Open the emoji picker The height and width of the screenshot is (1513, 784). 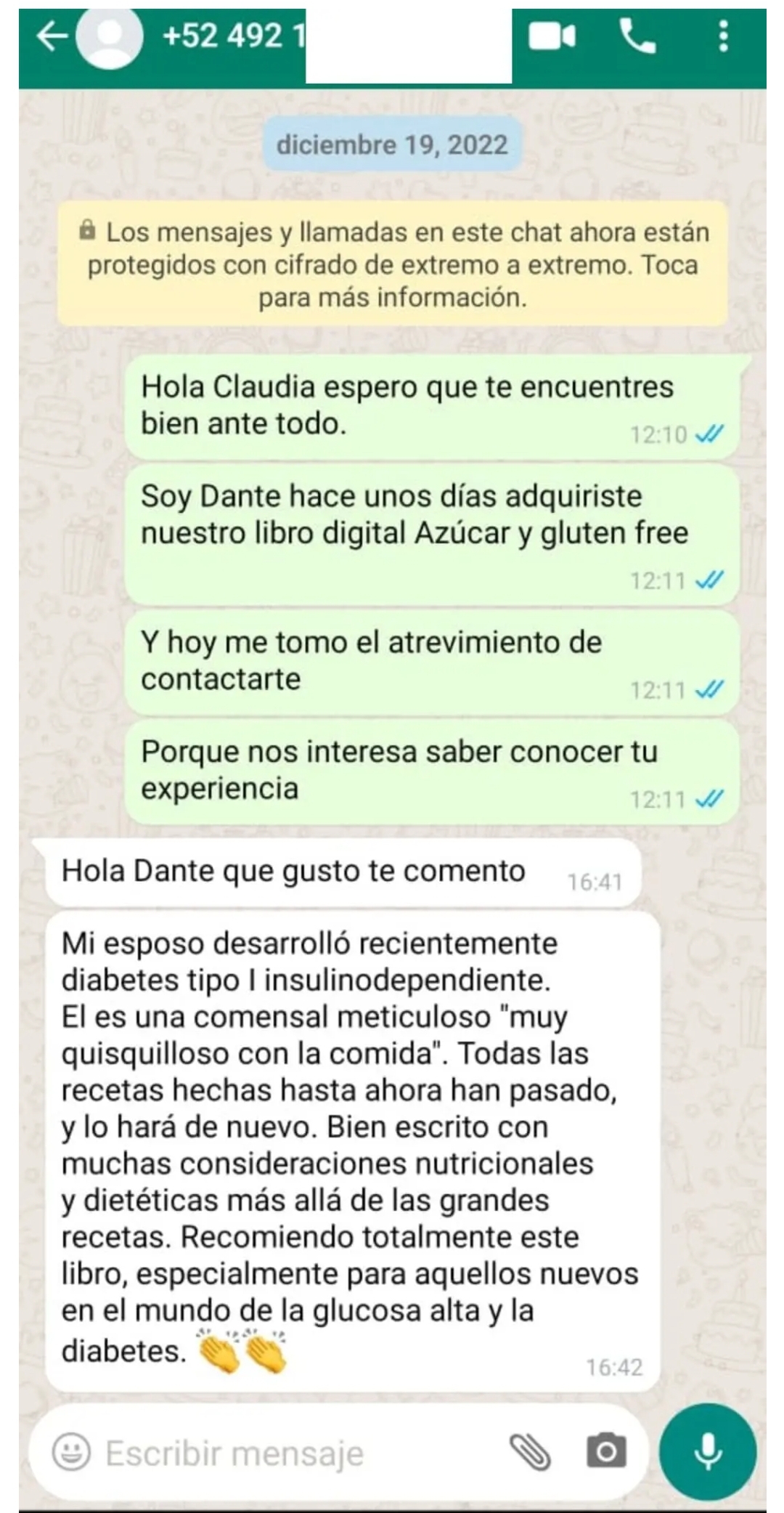(71, 1453)
